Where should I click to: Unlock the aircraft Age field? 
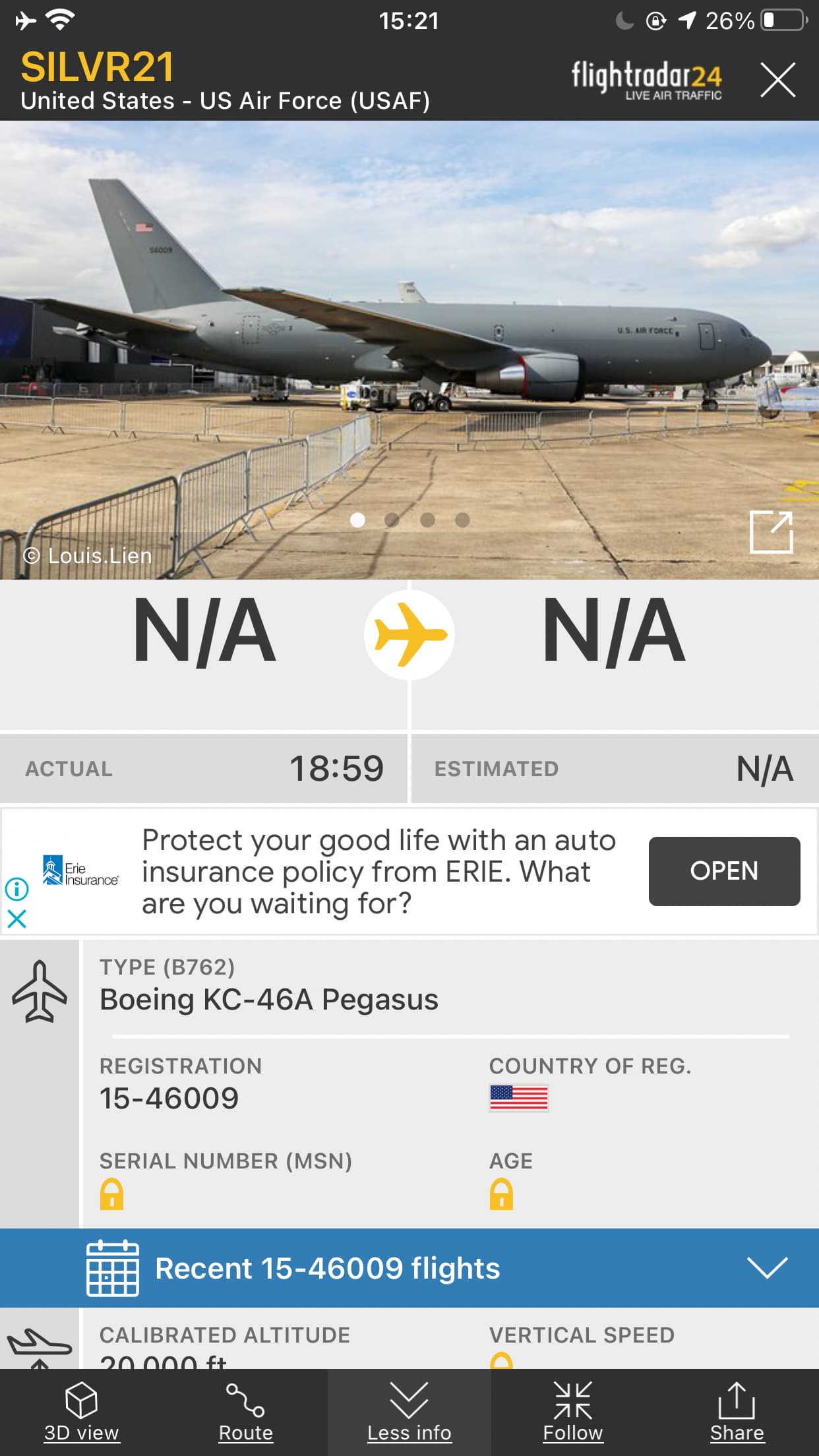click(x=501, y=1194)
